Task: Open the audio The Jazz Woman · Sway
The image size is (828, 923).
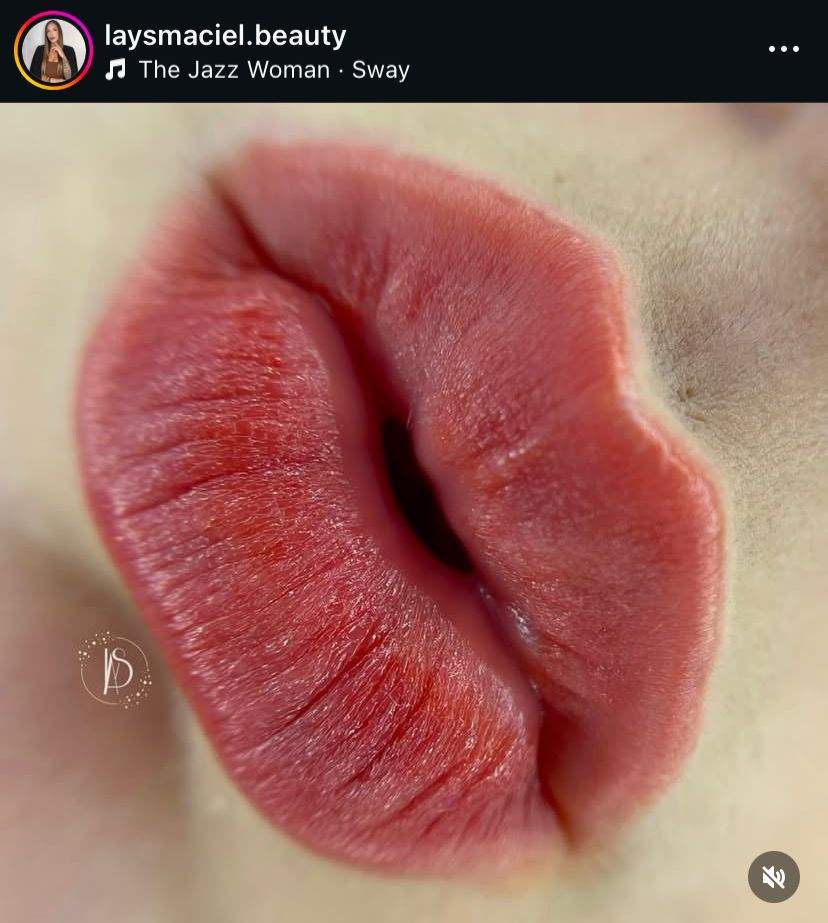Action: pyautogui.click(x=272, y=70)
